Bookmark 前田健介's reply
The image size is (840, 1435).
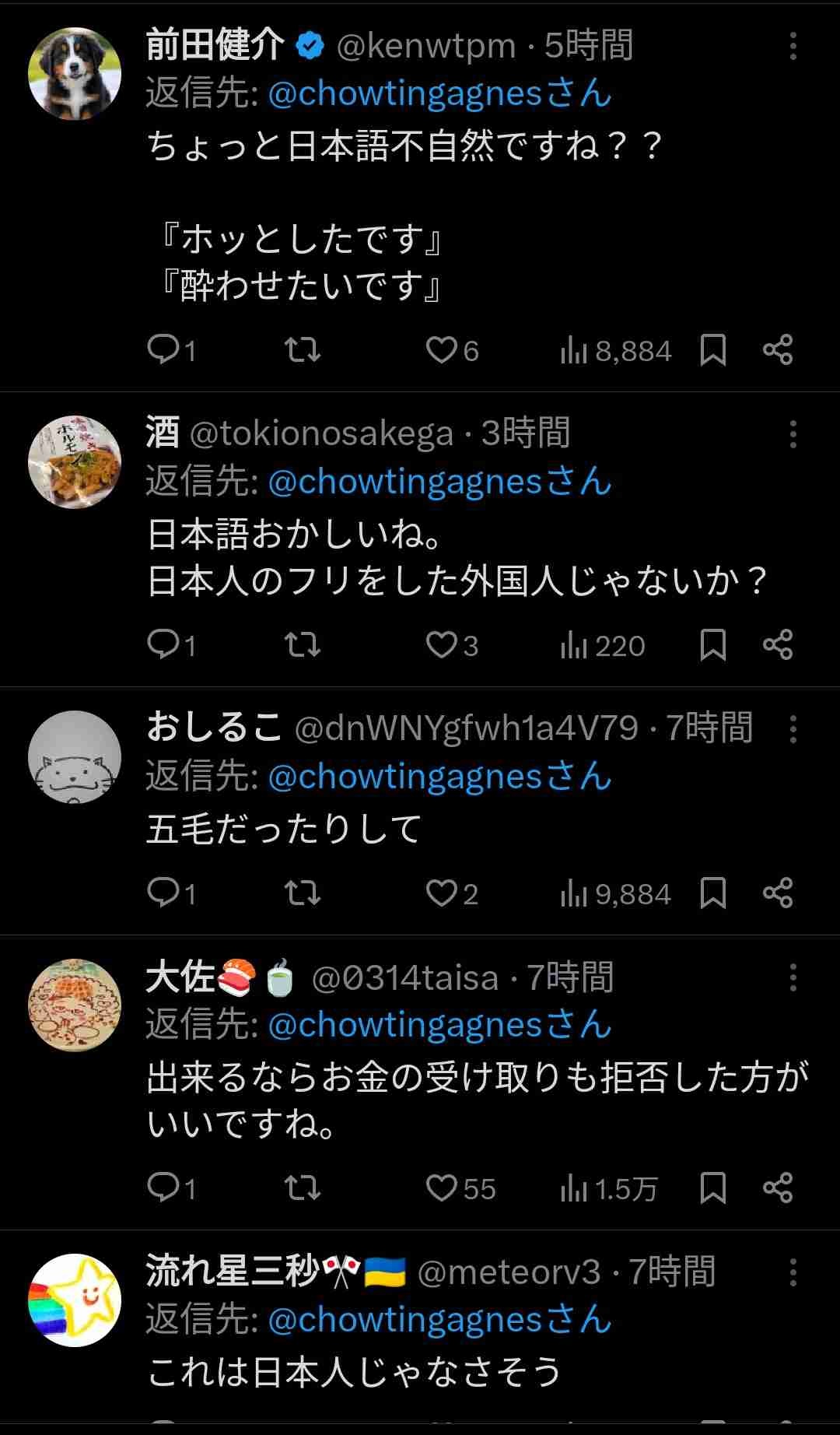712,350
